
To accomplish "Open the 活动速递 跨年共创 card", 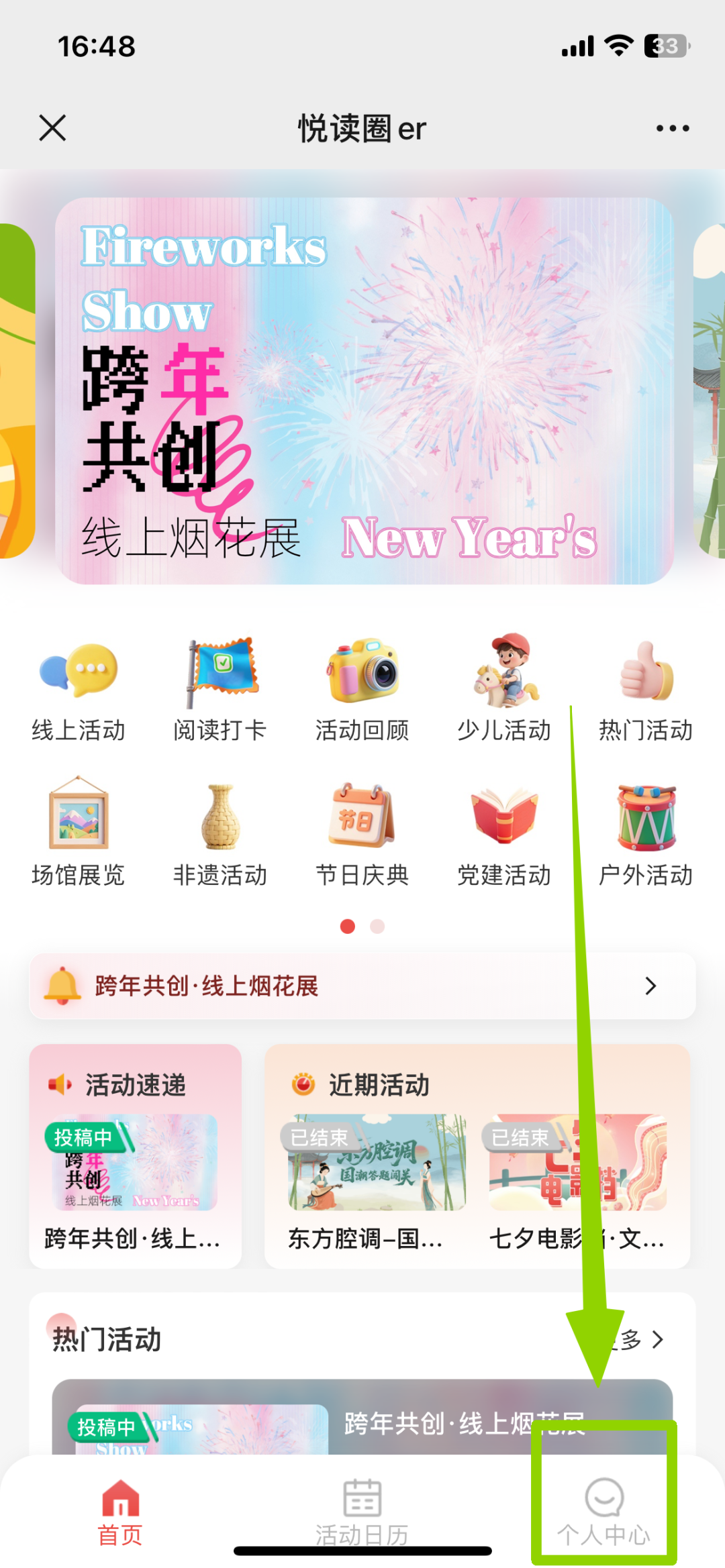I will coord(135,1174).
